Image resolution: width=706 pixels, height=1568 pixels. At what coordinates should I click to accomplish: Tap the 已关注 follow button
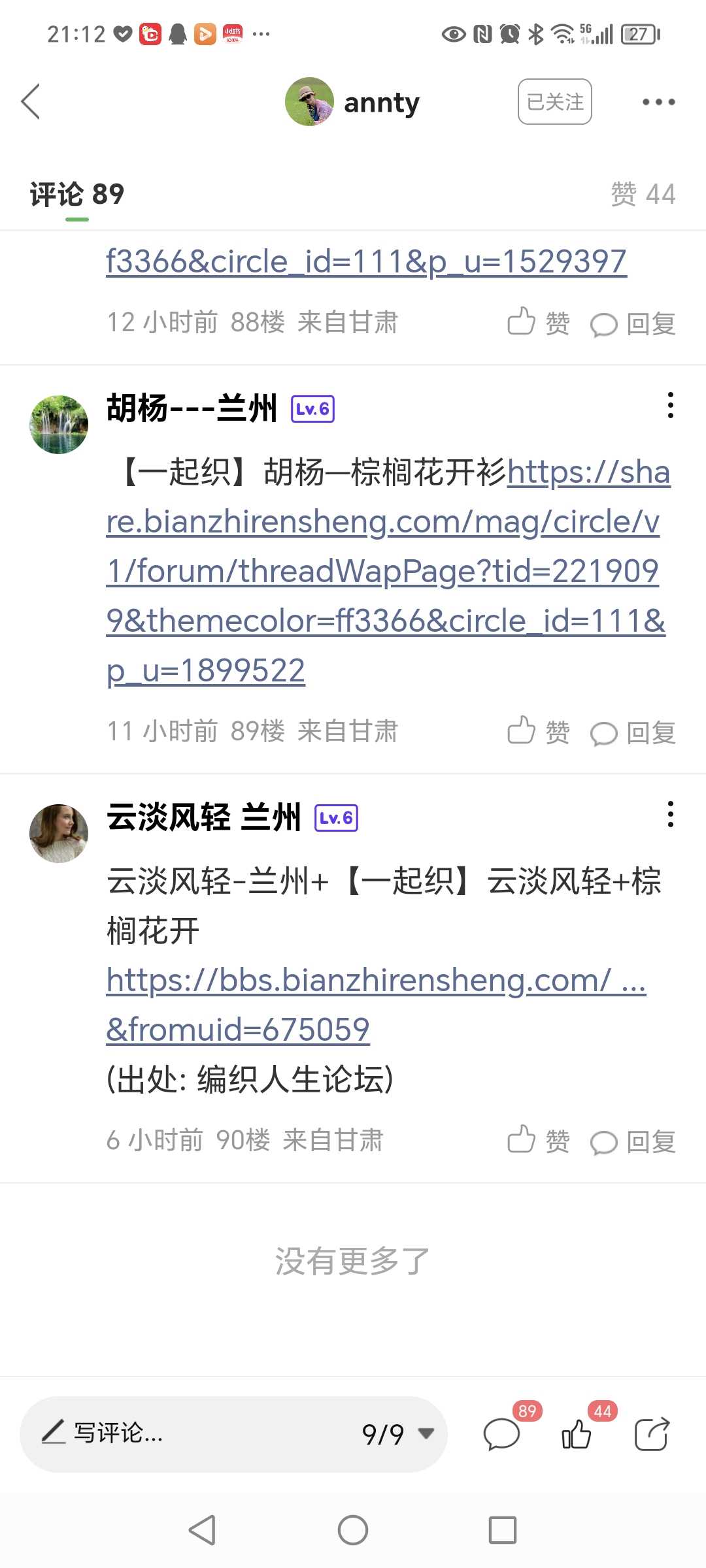[x=554, y=102]
